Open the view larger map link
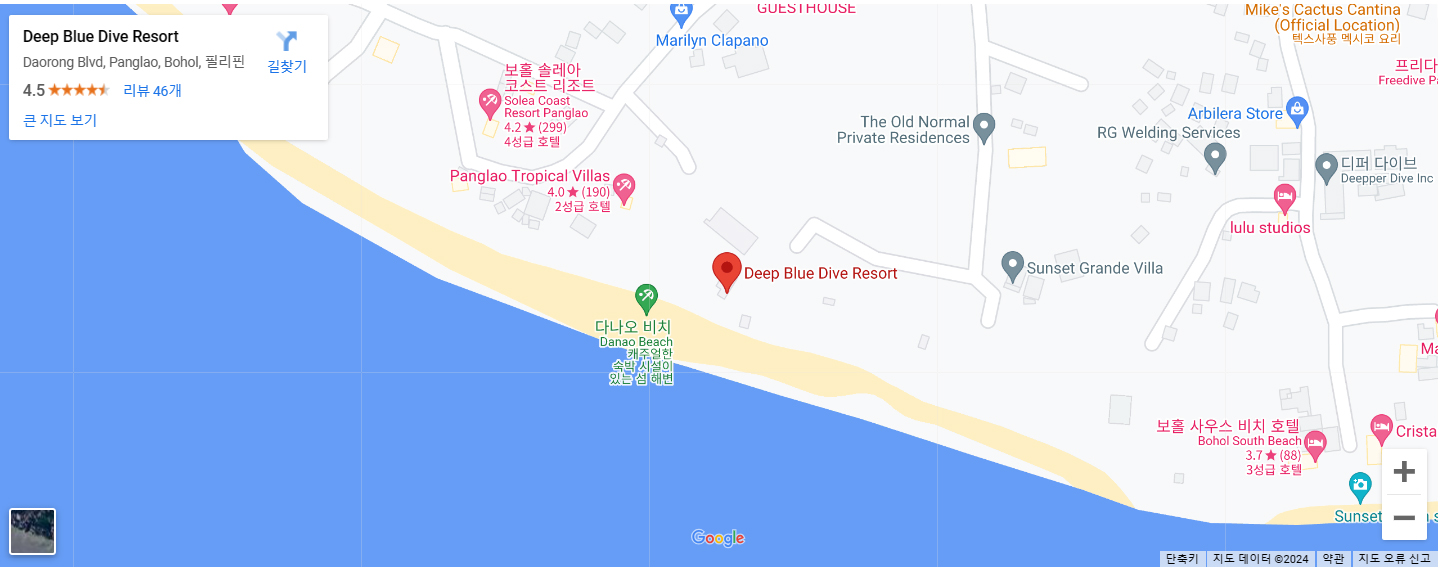 click(x=60, y=120)
